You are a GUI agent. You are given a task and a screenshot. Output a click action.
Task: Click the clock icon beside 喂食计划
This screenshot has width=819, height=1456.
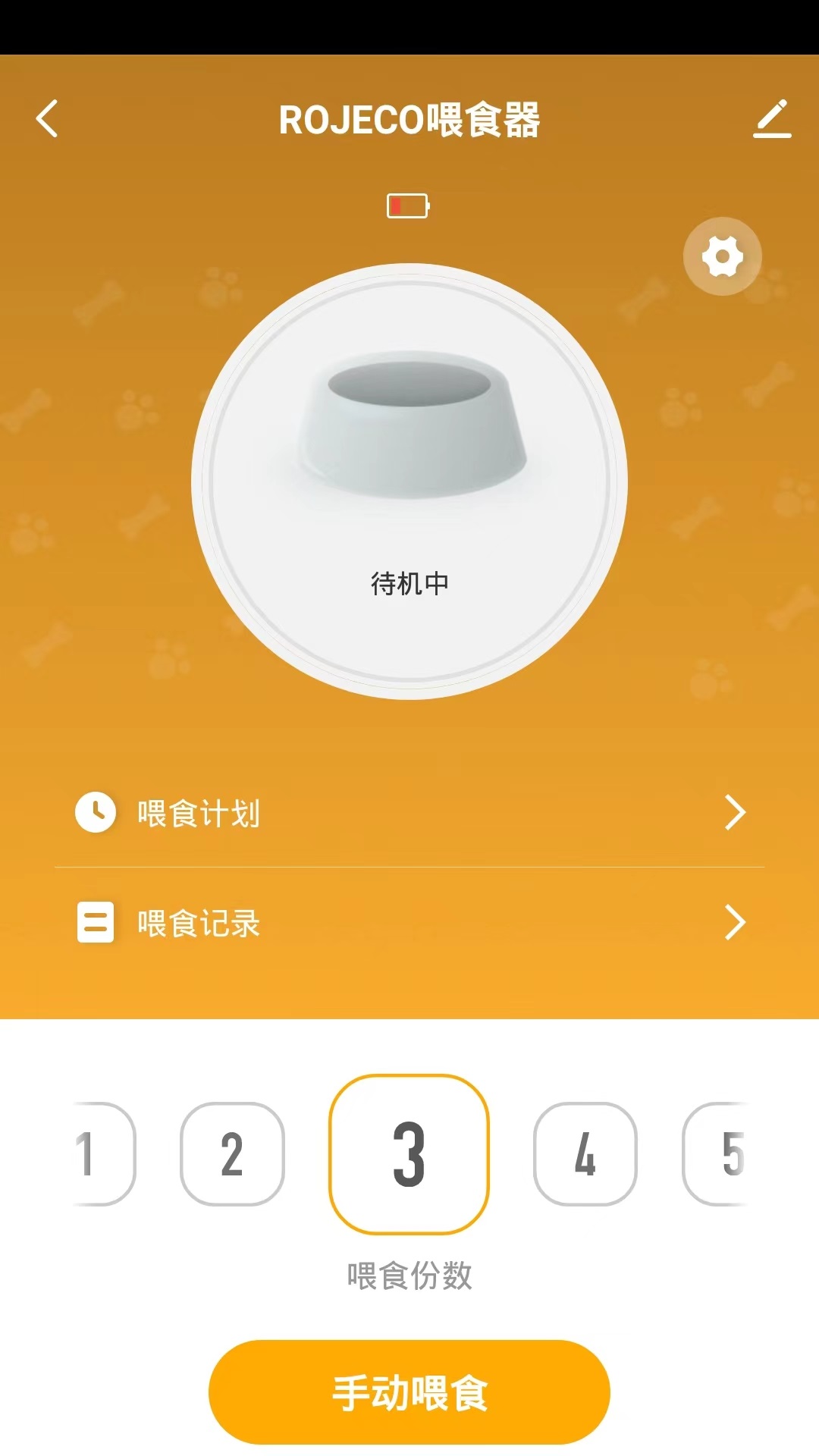click(x=96, y=812)
